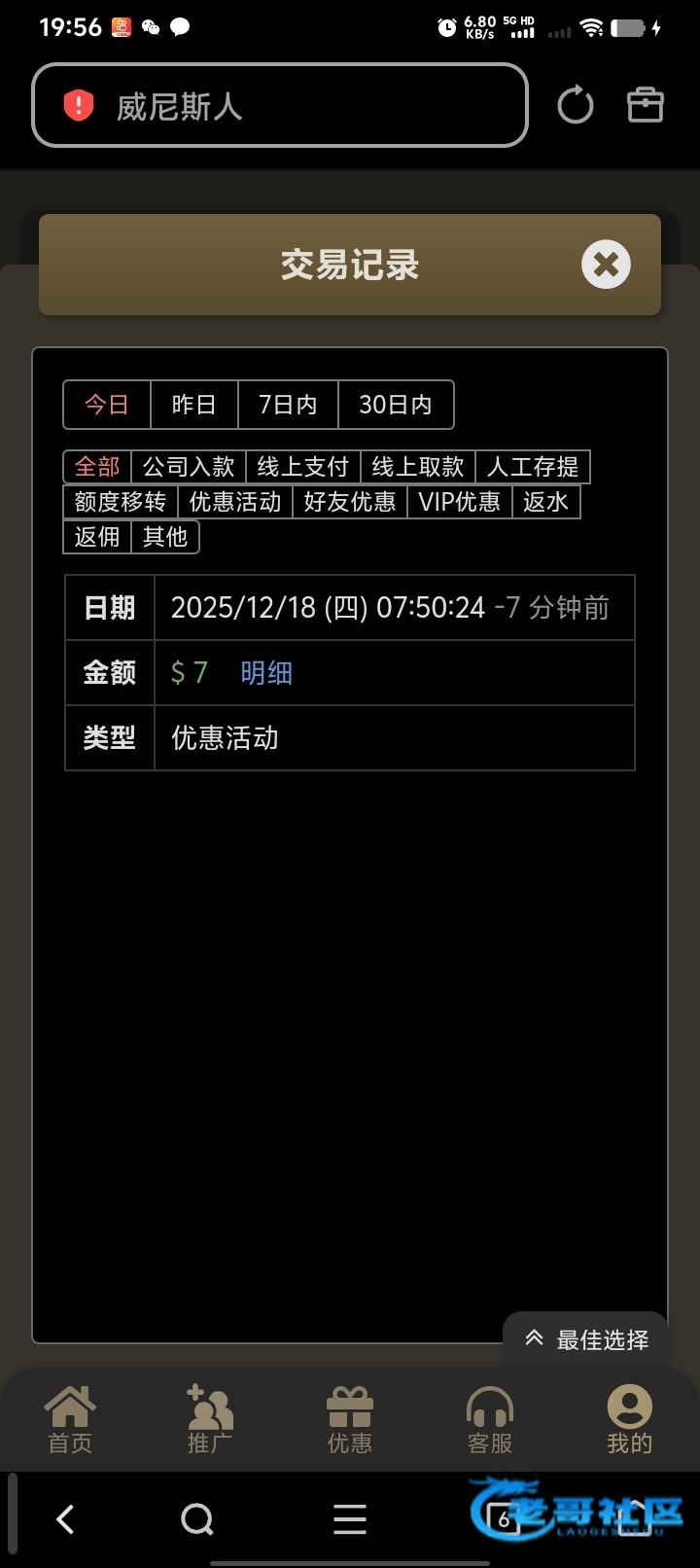
Task: Open the 客服 support tab
Action: [x=489, y=1420]
